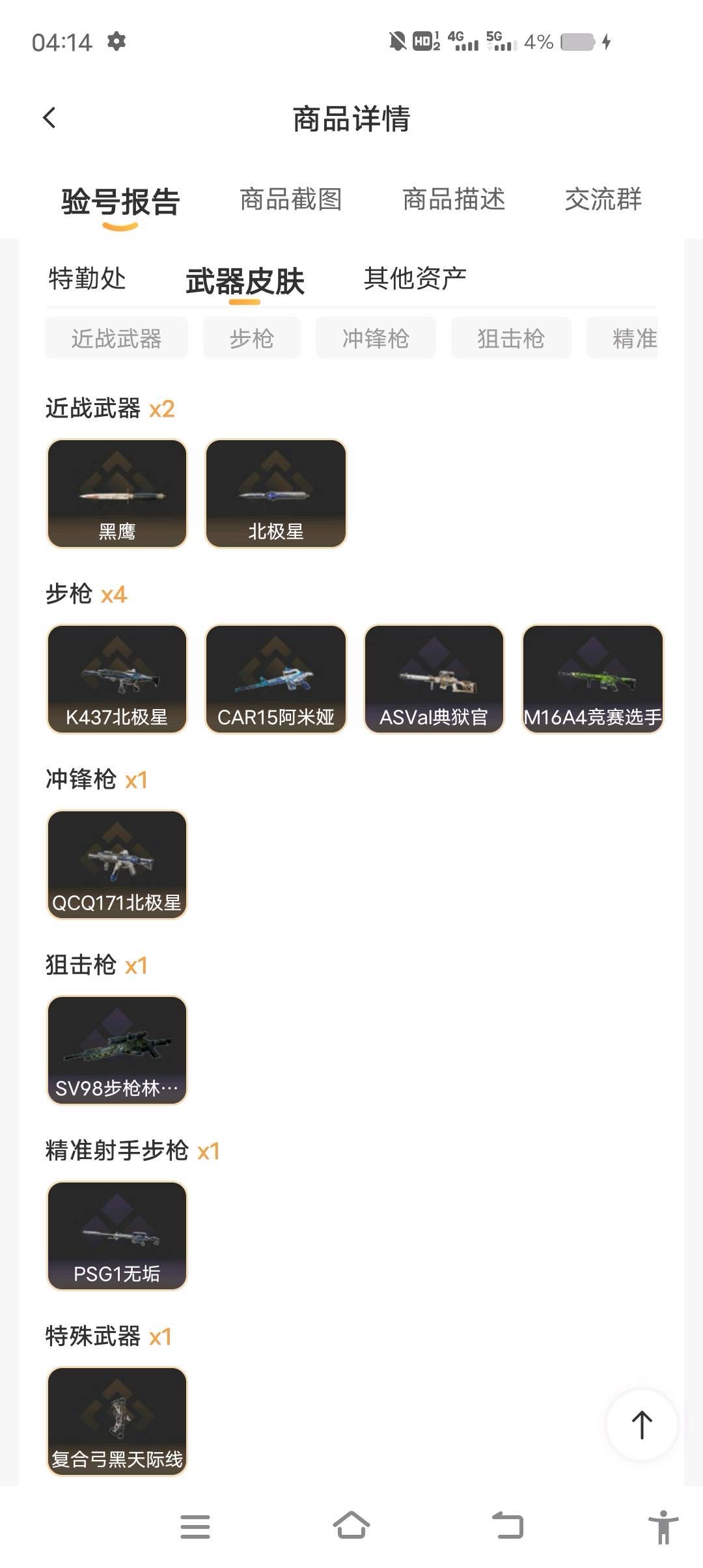Go back from 商品详情 page
The height and width of the screenshot is (1568, 703).
coord(49,118)
